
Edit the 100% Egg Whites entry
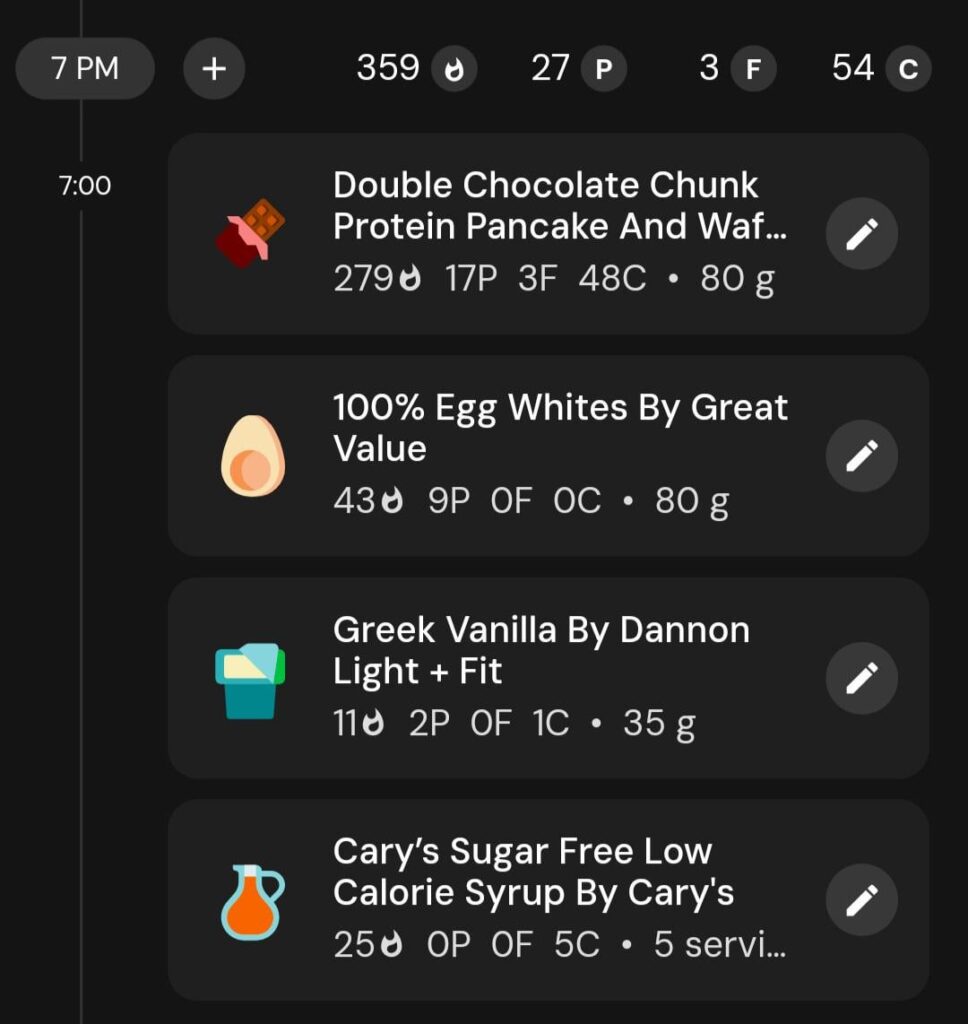[861, 455]
